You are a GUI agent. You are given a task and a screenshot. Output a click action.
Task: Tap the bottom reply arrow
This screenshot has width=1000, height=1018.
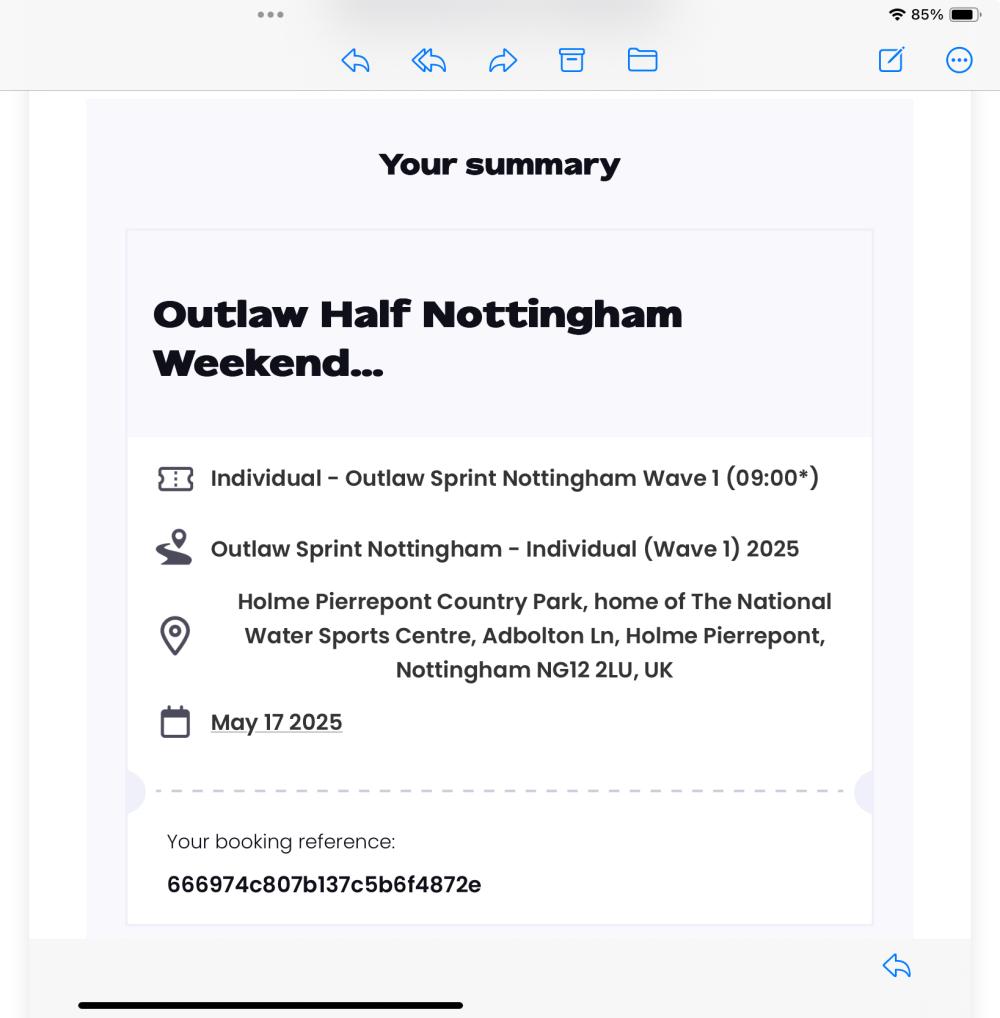897,965
